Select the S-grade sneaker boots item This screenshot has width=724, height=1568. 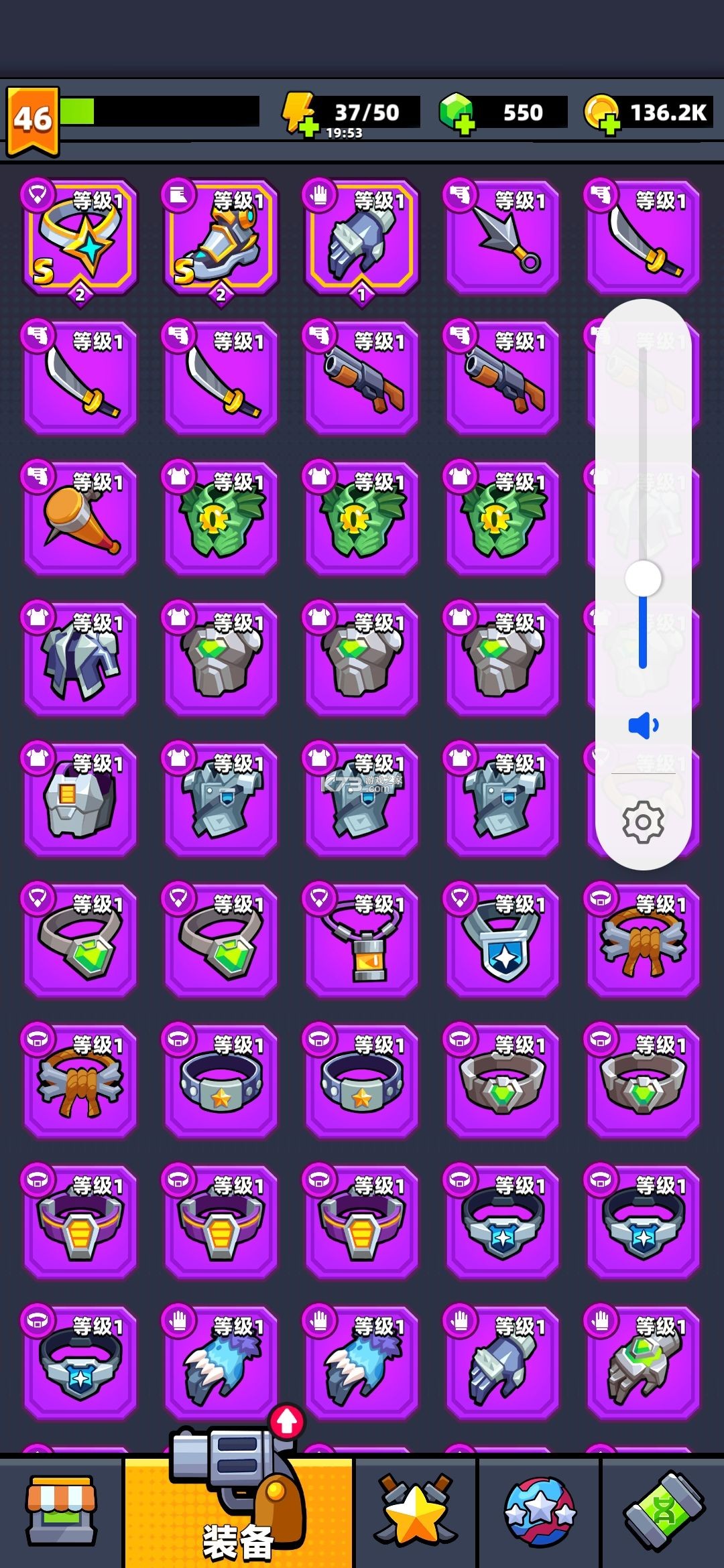tap(221, 238)
